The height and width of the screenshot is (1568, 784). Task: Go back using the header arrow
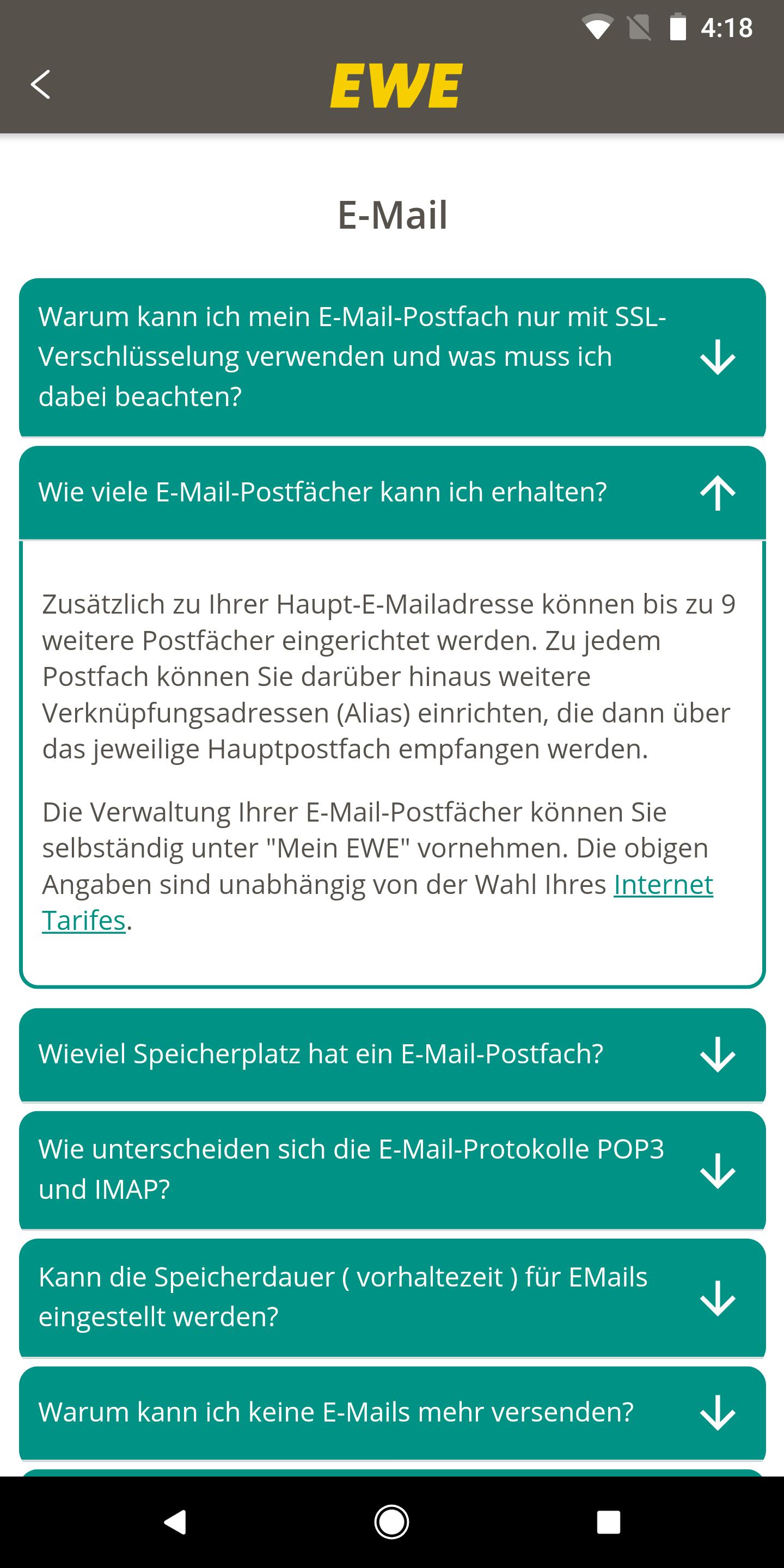coord(40,84)
